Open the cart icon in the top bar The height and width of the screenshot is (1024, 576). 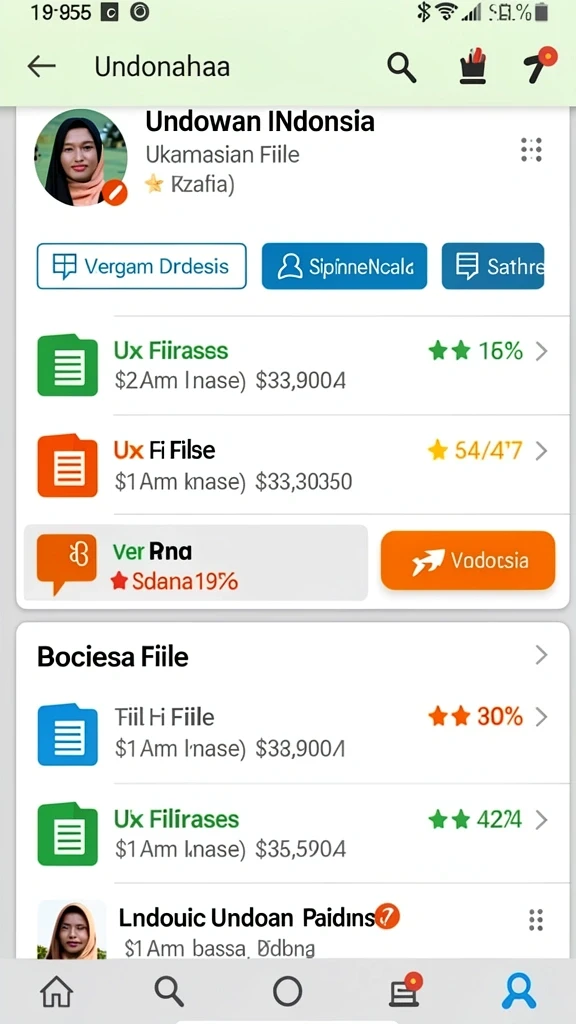pyautogui.click(x=473, y=66)
